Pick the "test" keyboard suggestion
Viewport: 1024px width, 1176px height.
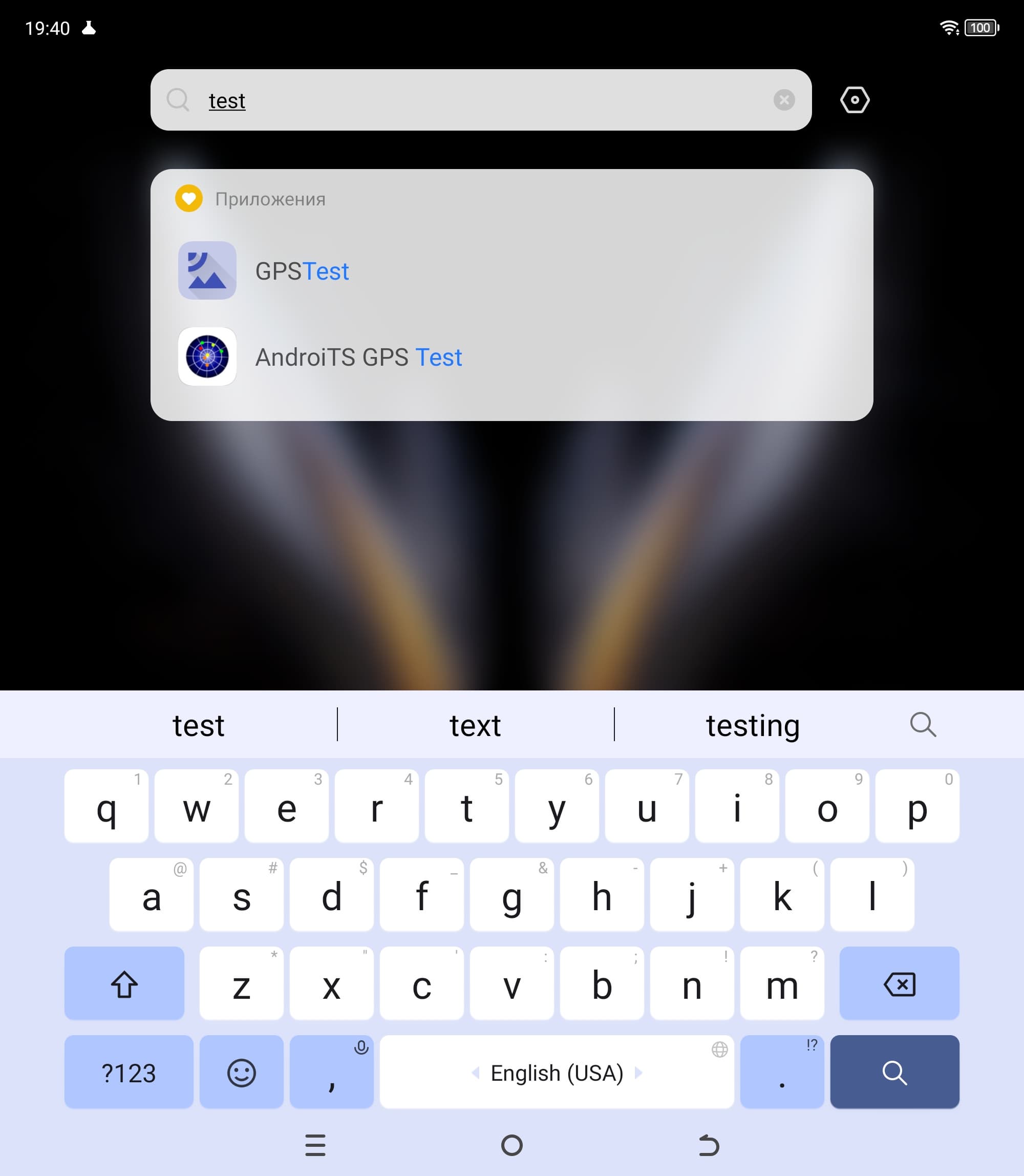point(198,725)
